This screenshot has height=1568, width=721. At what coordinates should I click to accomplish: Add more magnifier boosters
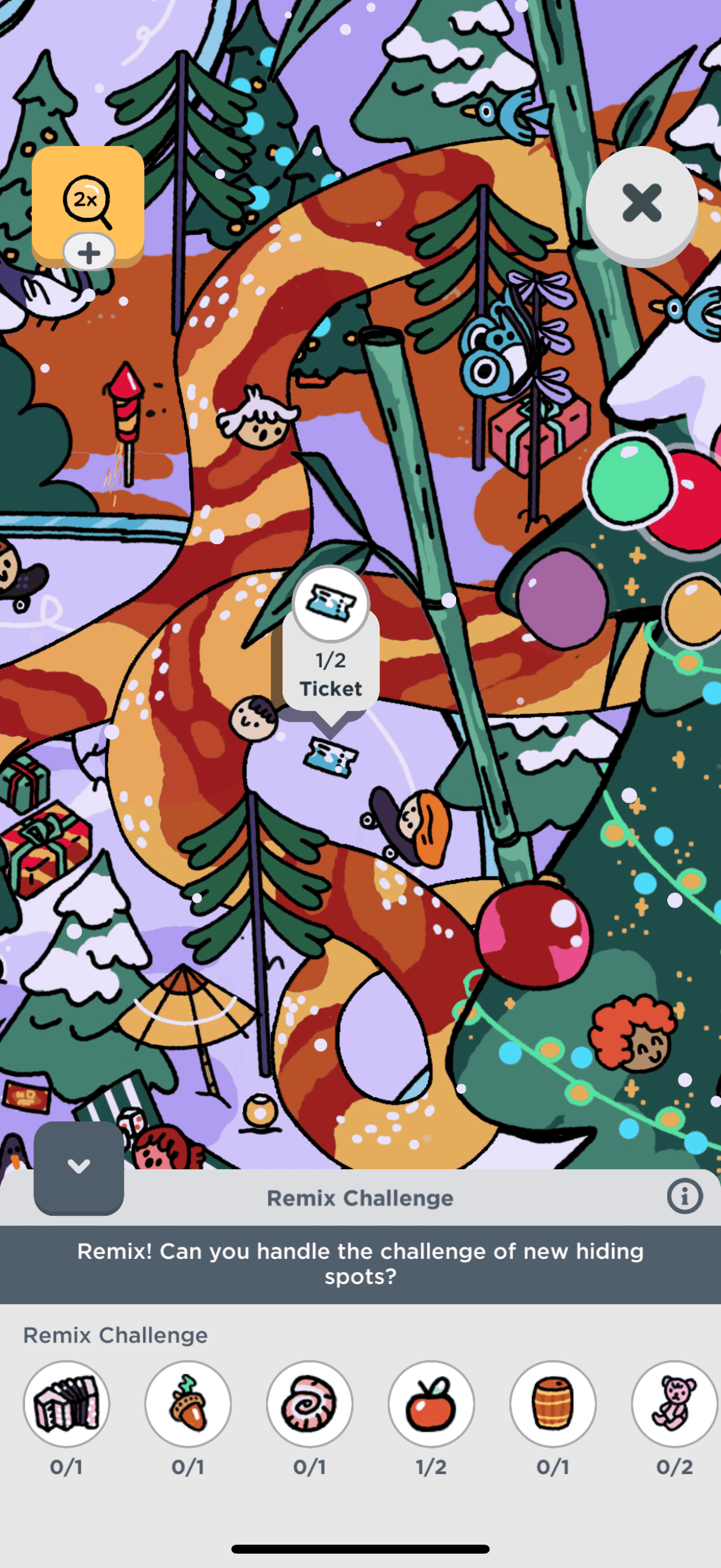89,252
